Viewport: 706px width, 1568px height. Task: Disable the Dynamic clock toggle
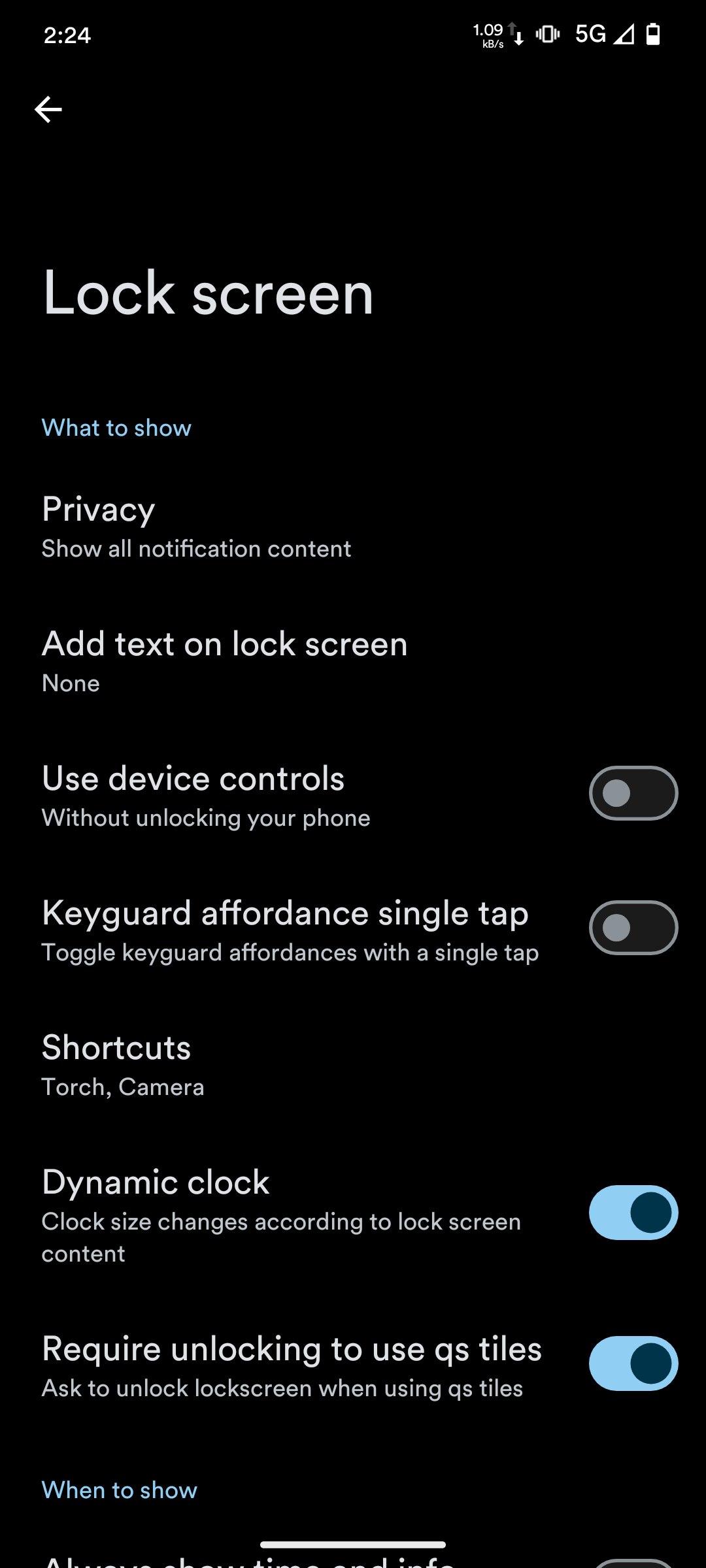coord(633,1213)
